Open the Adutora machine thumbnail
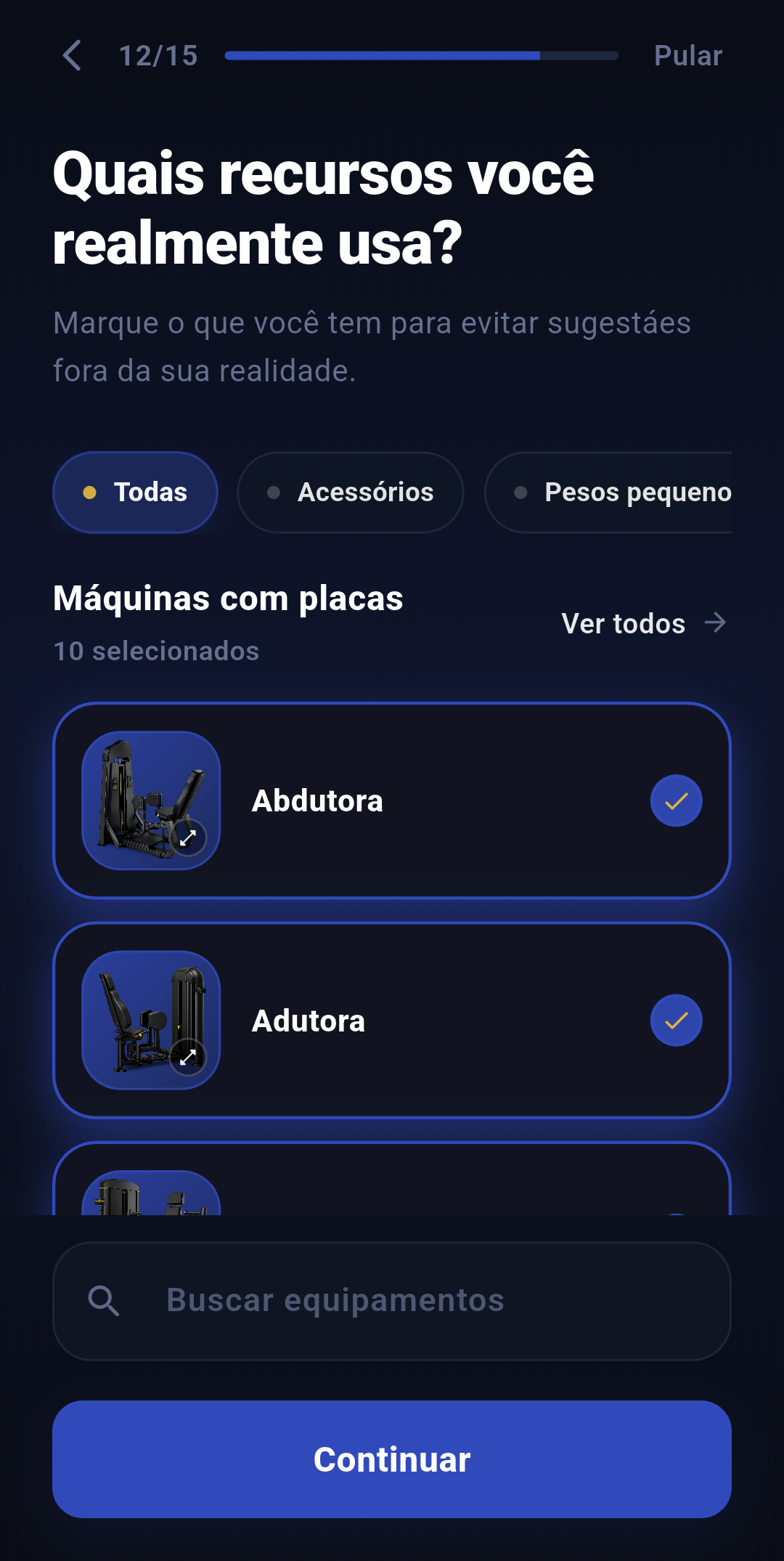This screenshot has height=1561, width=784. (149, 1019)
